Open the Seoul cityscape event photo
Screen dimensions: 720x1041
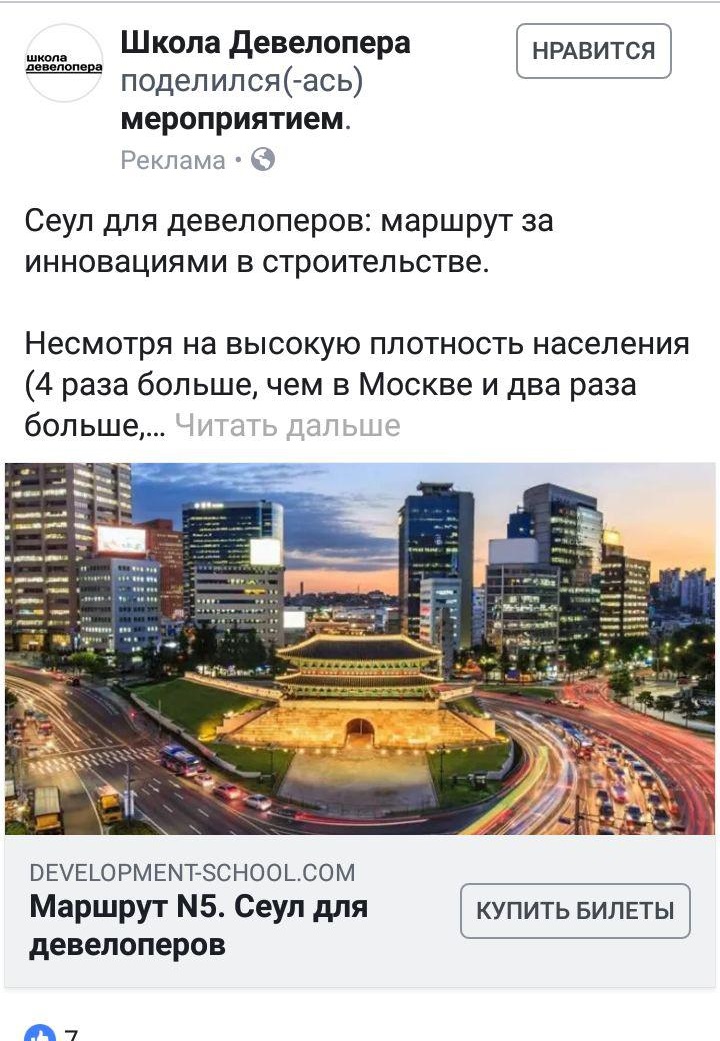click(360, 648)
